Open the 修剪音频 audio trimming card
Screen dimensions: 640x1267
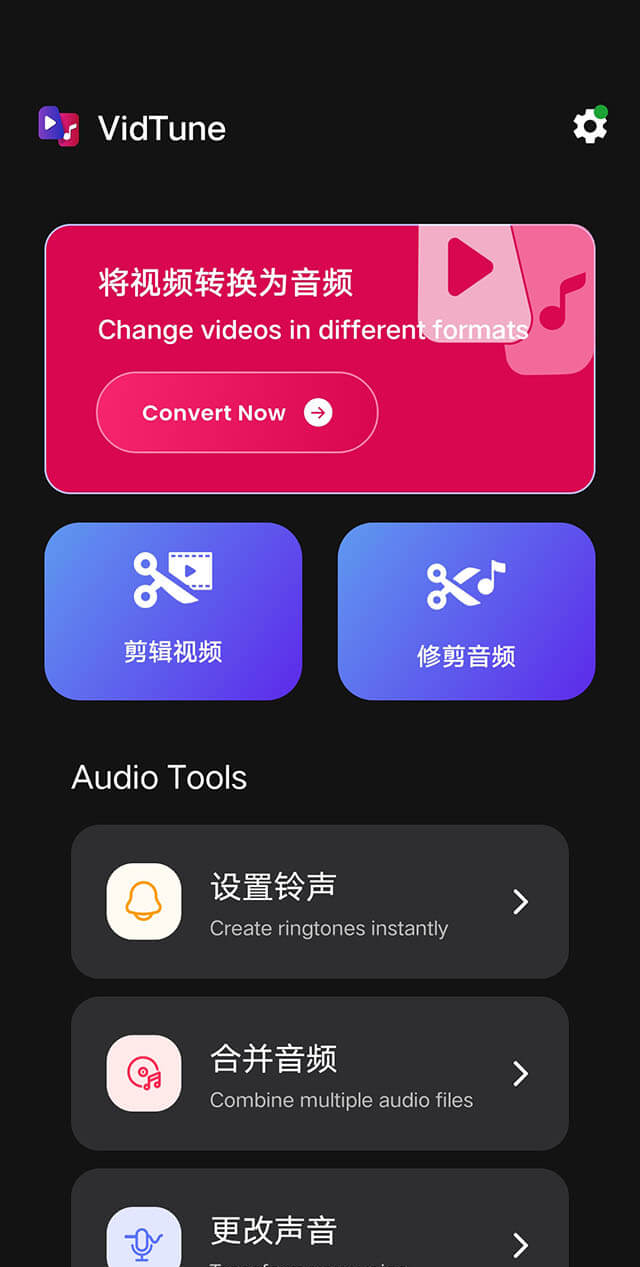point(466,611)
